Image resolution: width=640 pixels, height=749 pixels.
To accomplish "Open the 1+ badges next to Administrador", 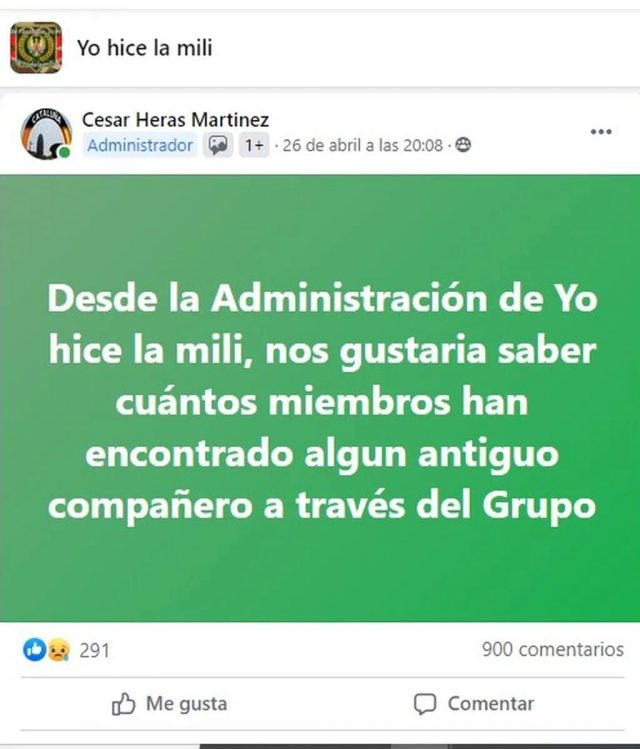I will [x=254, y=146].
